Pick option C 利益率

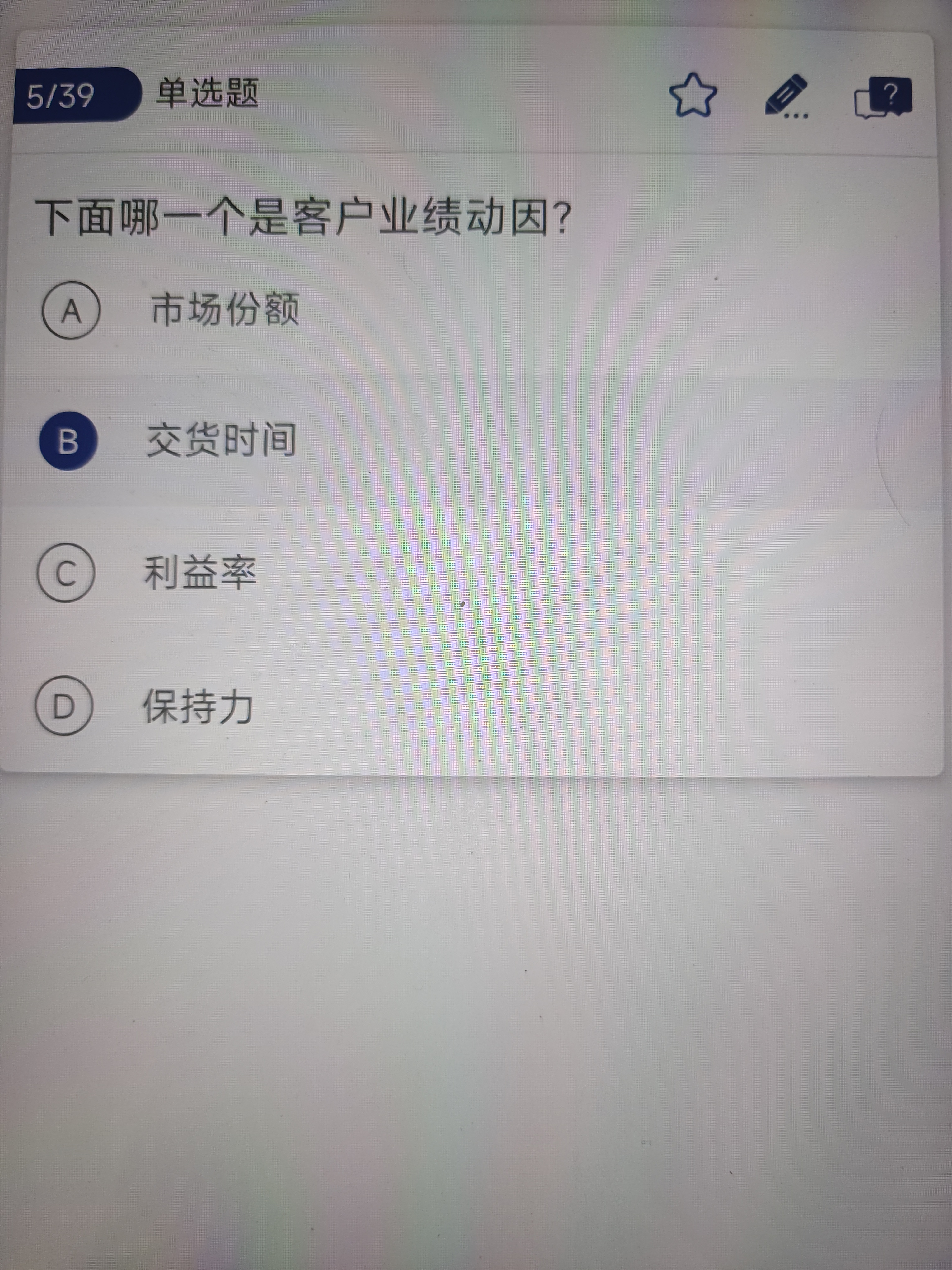(65, 572)
